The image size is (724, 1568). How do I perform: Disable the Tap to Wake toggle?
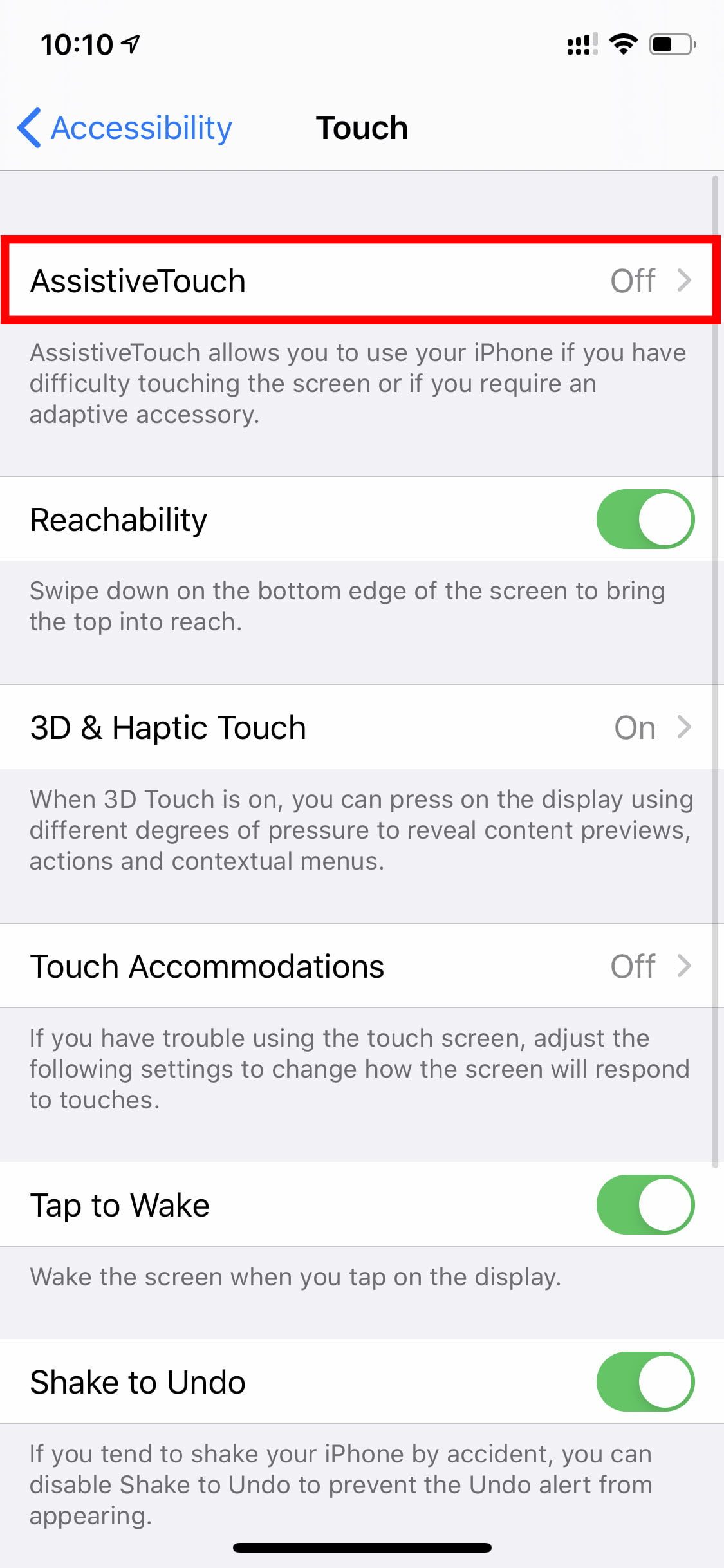(x=645, y=1204)
